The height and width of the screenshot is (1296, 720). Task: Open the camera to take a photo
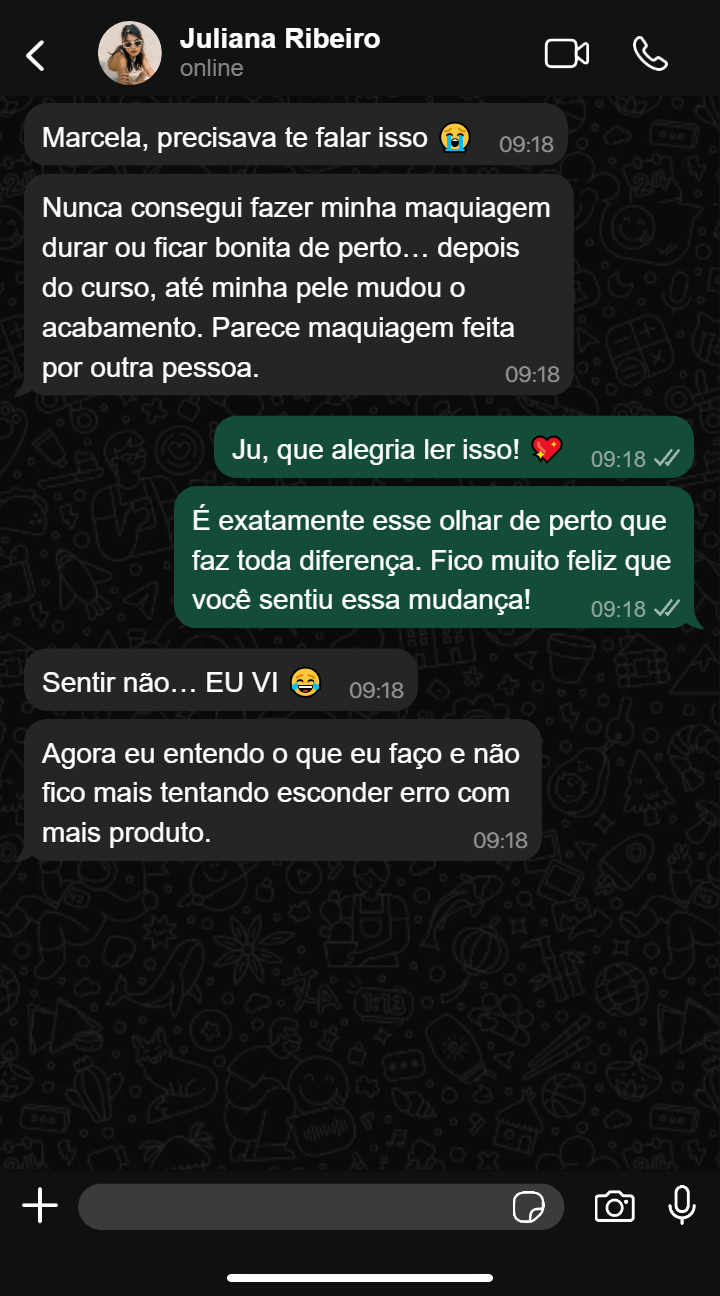click(614, 1207)
